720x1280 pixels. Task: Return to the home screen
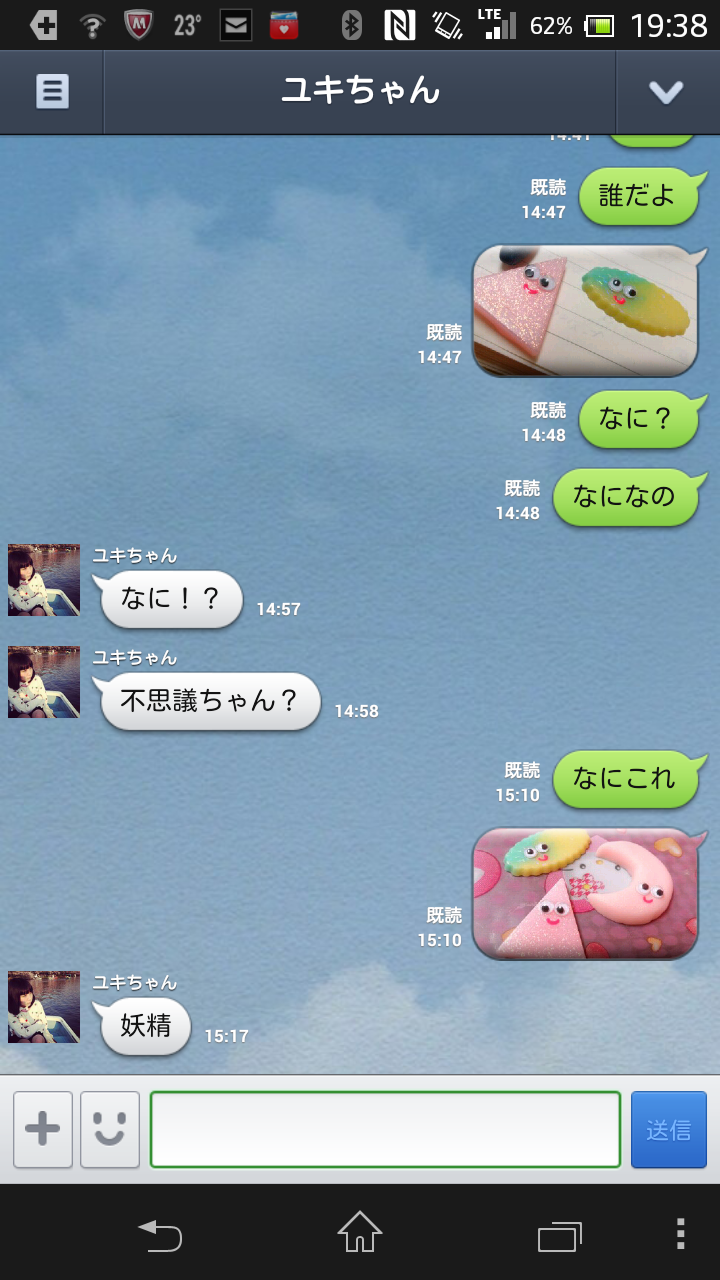pos(360,1233)
